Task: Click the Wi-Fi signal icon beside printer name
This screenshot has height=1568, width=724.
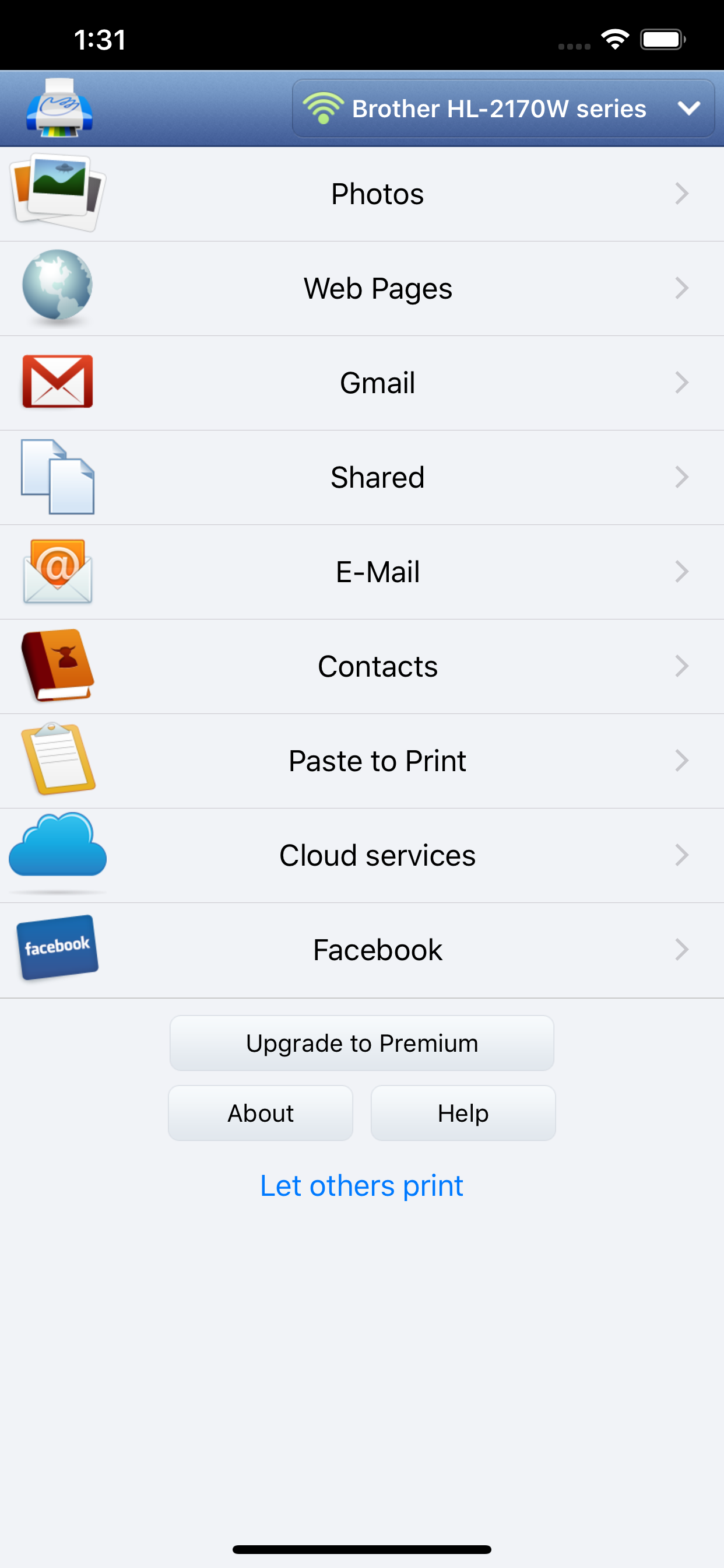Action: 323,108
